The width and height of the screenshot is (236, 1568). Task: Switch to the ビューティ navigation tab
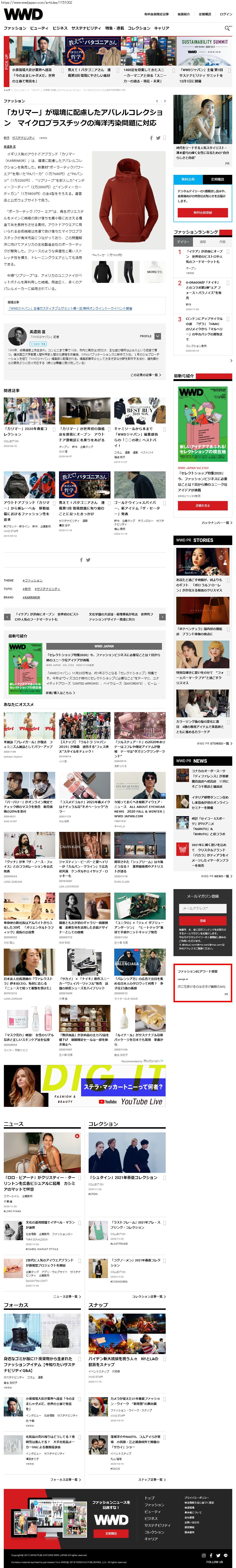point(39,28)
